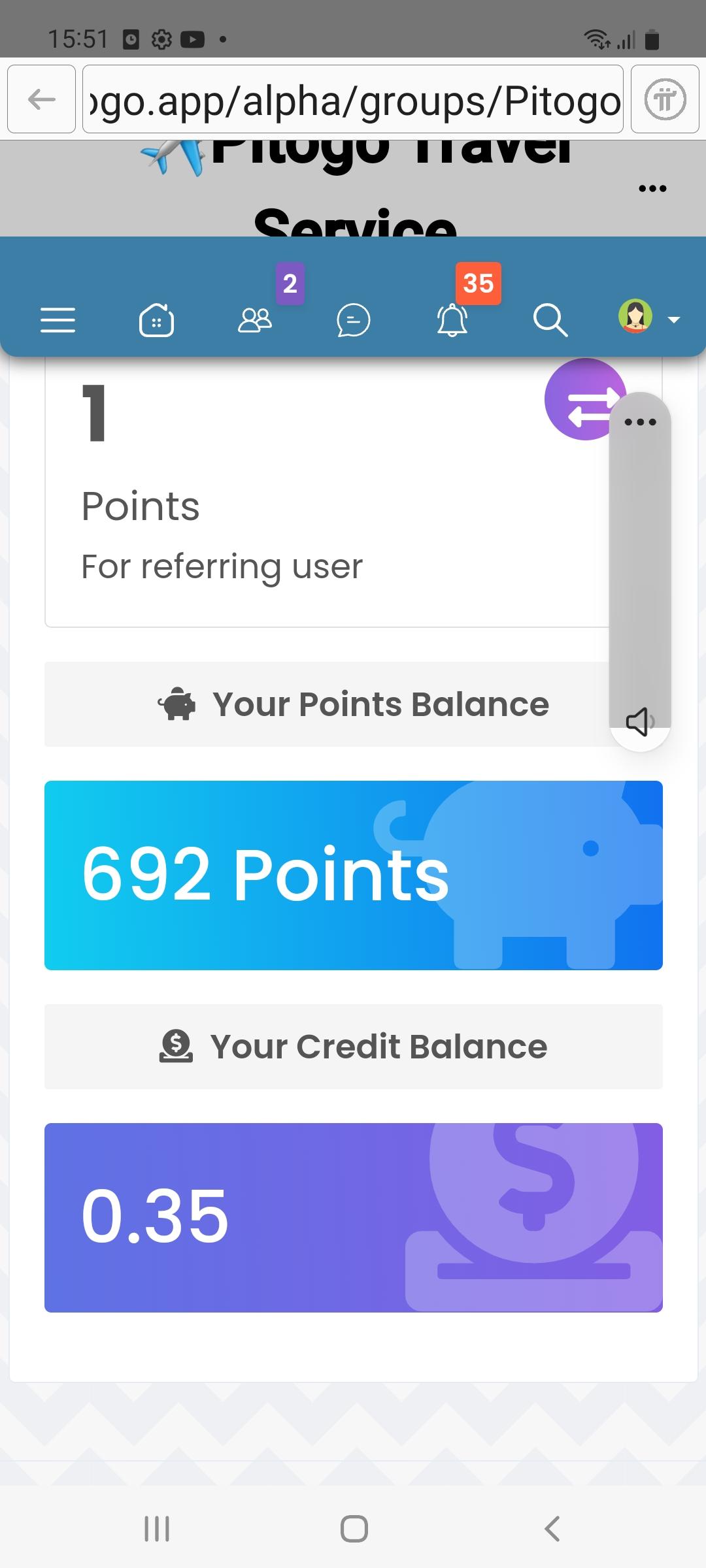Image resolution: width=706 pixels, height=1568 pixels.
Task: Open recent apps from navigation bar
Action: tap(157, 1529)
